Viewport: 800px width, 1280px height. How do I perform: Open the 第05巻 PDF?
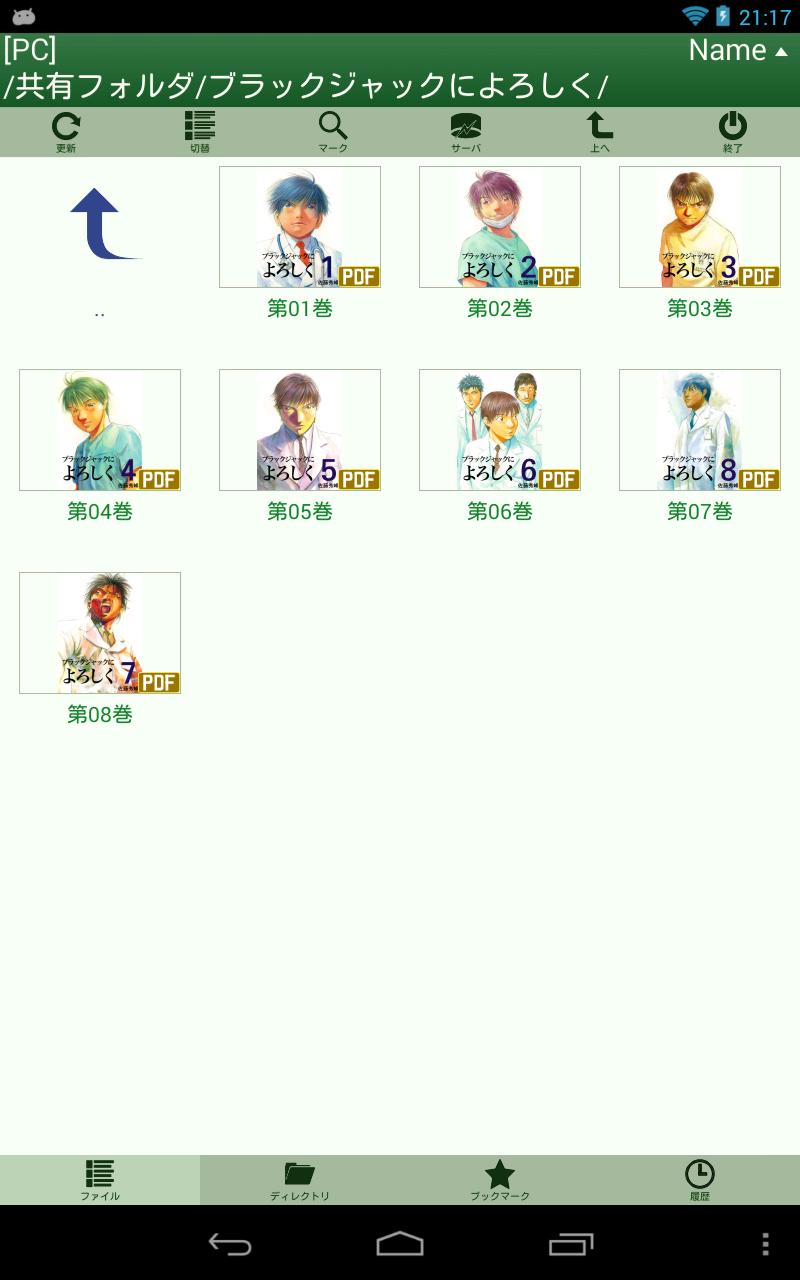point(300,430)
